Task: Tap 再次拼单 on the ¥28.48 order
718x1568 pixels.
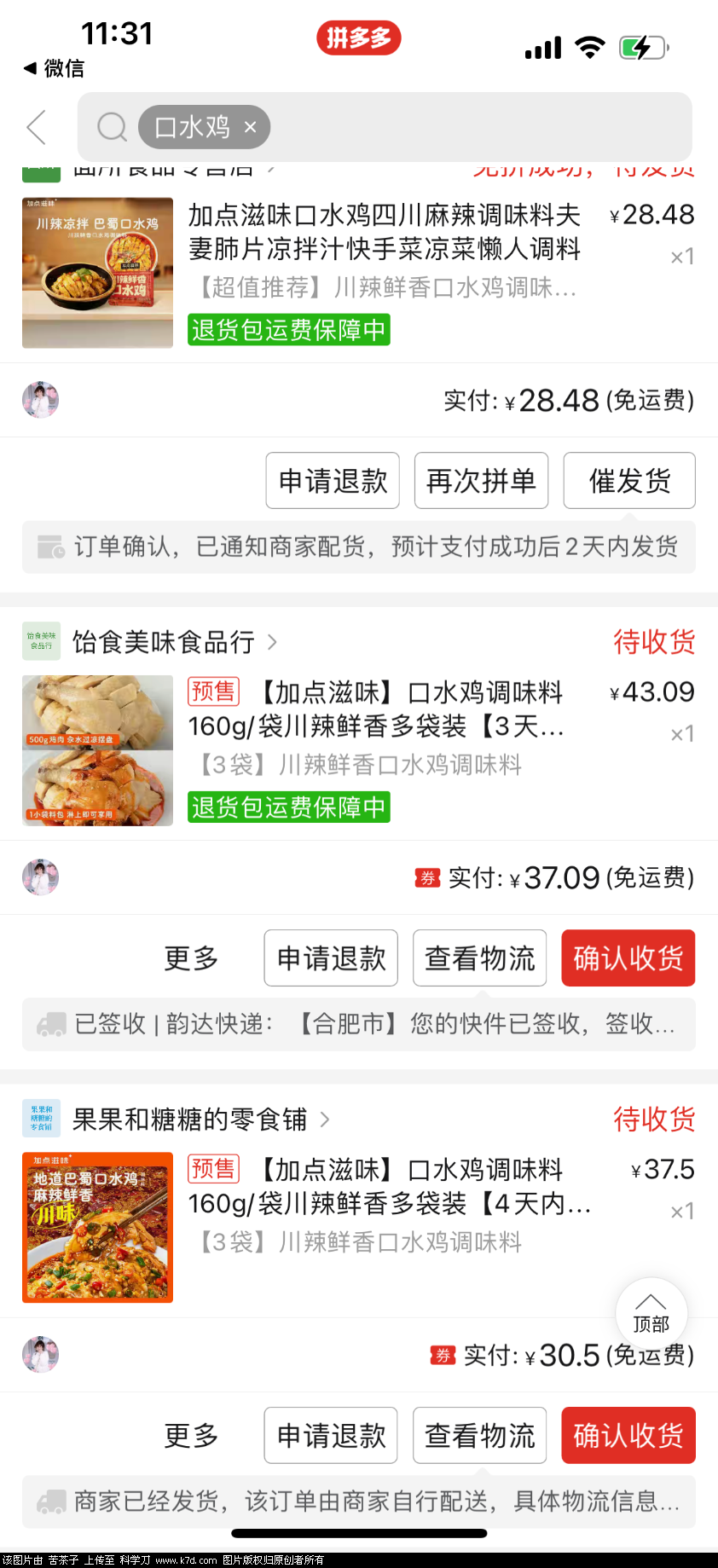Action: point(481,481)
